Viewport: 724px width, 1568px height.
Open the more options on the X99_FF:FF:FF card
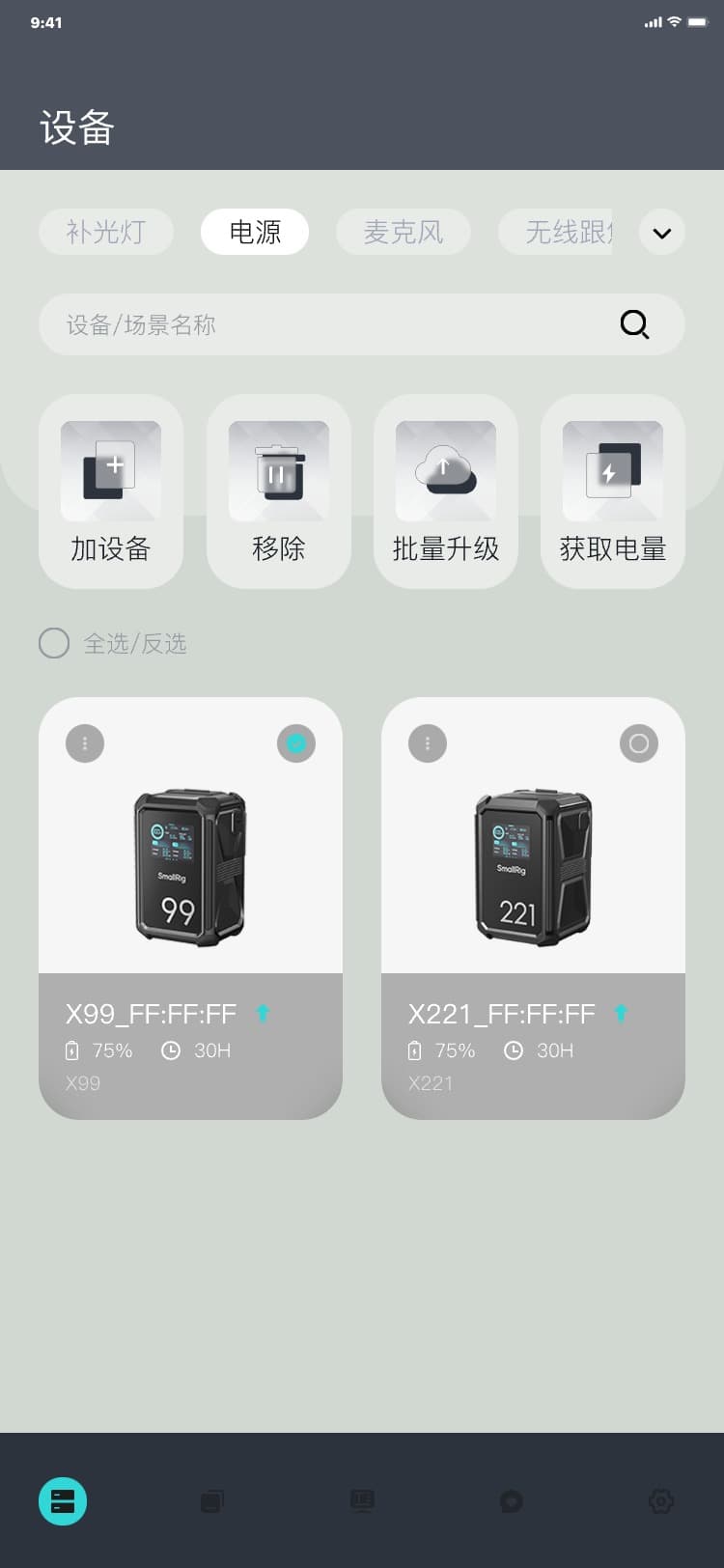point(85,743)
